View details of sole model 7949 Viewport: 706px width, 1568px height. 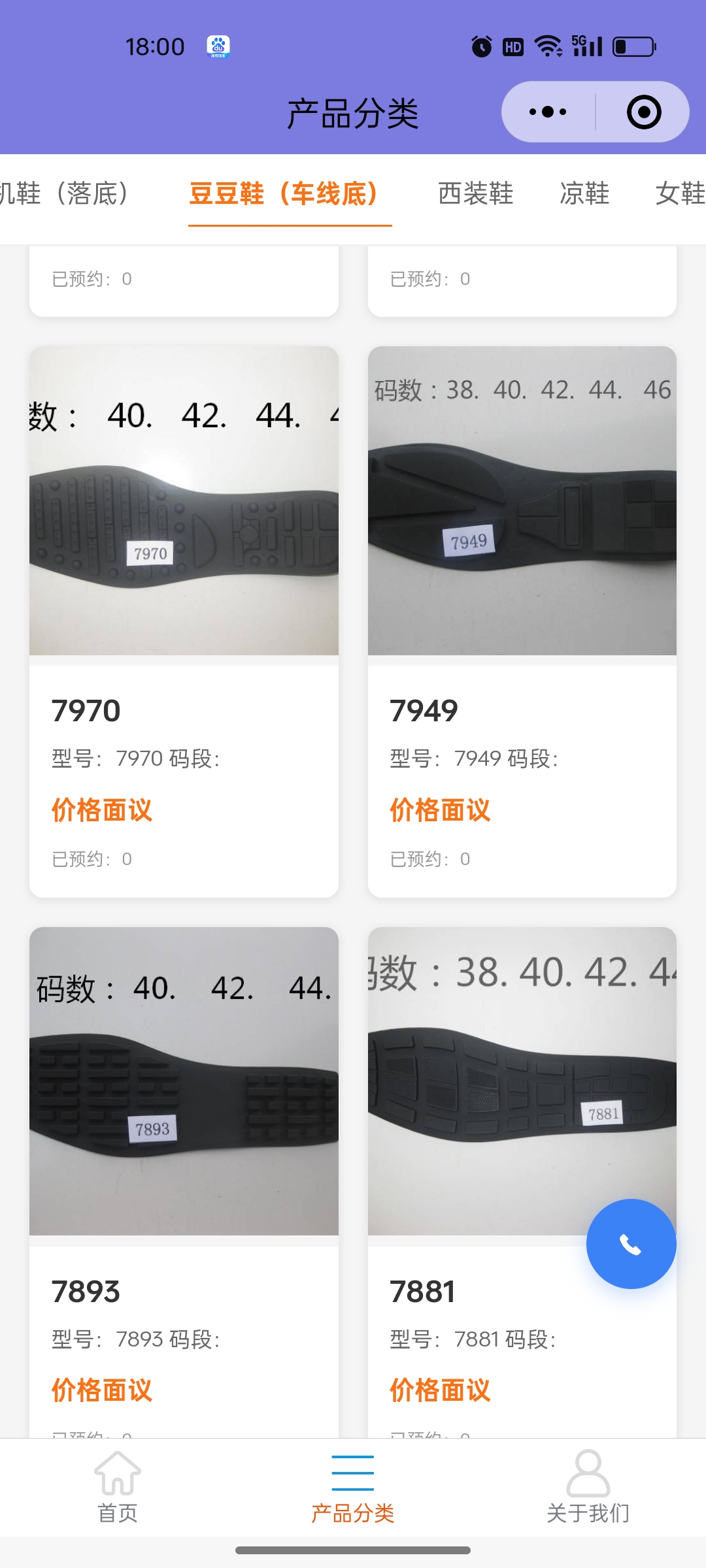(522, 621)
